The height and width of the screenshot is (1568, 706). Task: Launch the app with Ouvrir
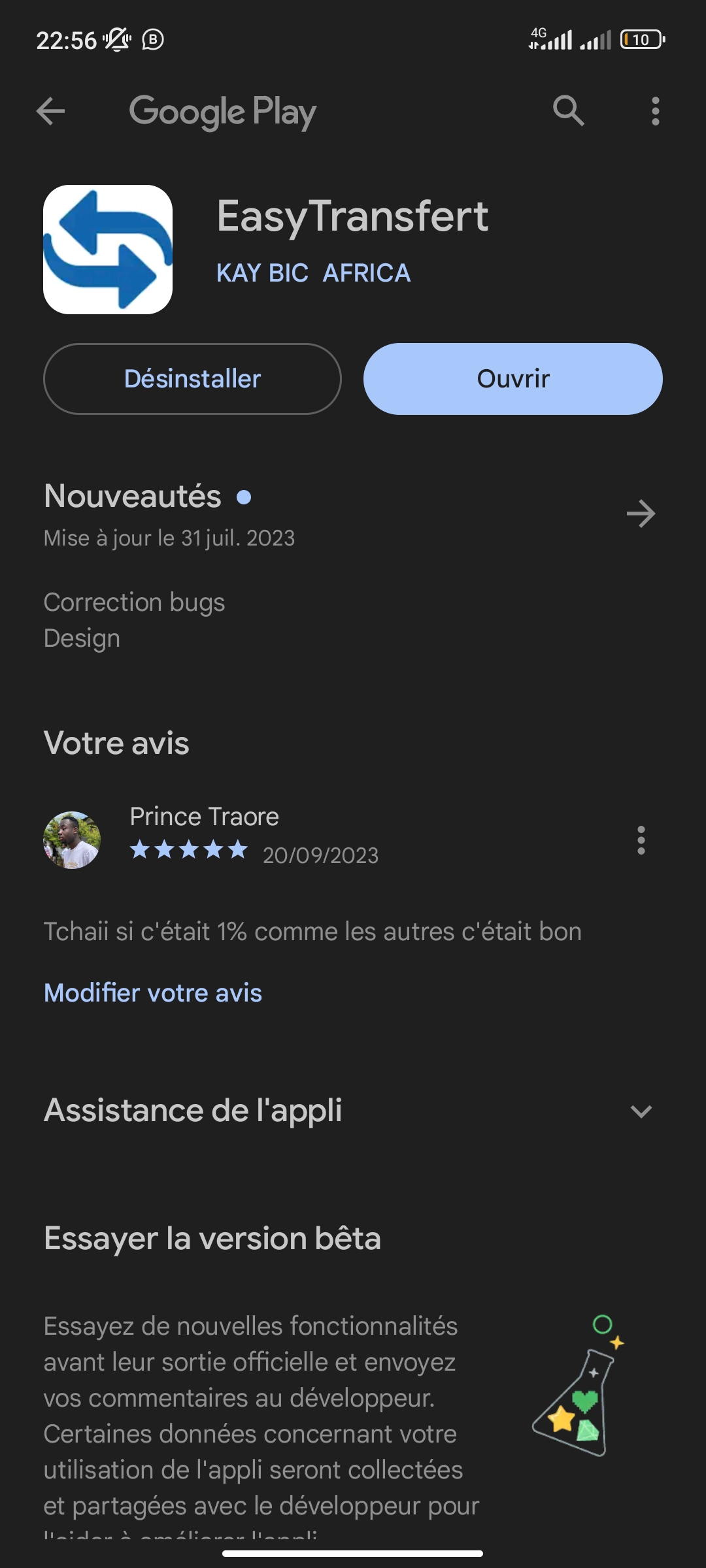[x=513, y=379]
